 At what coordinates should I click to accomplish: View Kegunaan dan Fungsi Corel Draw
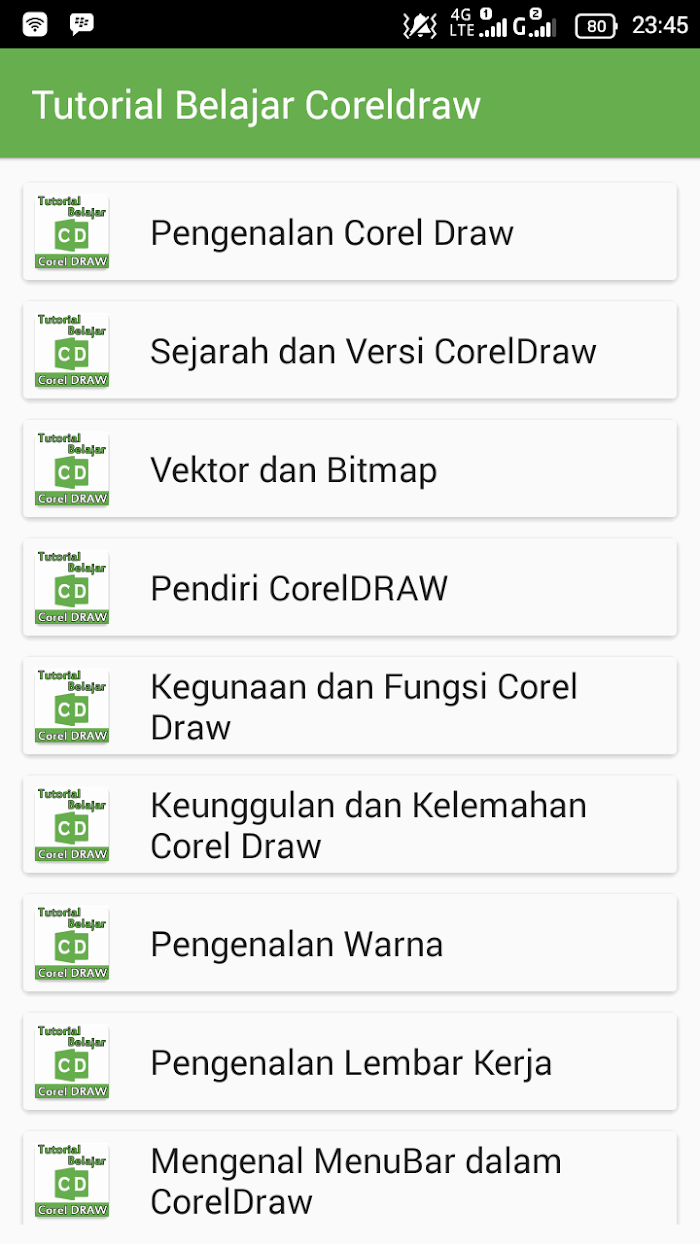[350, 706]
